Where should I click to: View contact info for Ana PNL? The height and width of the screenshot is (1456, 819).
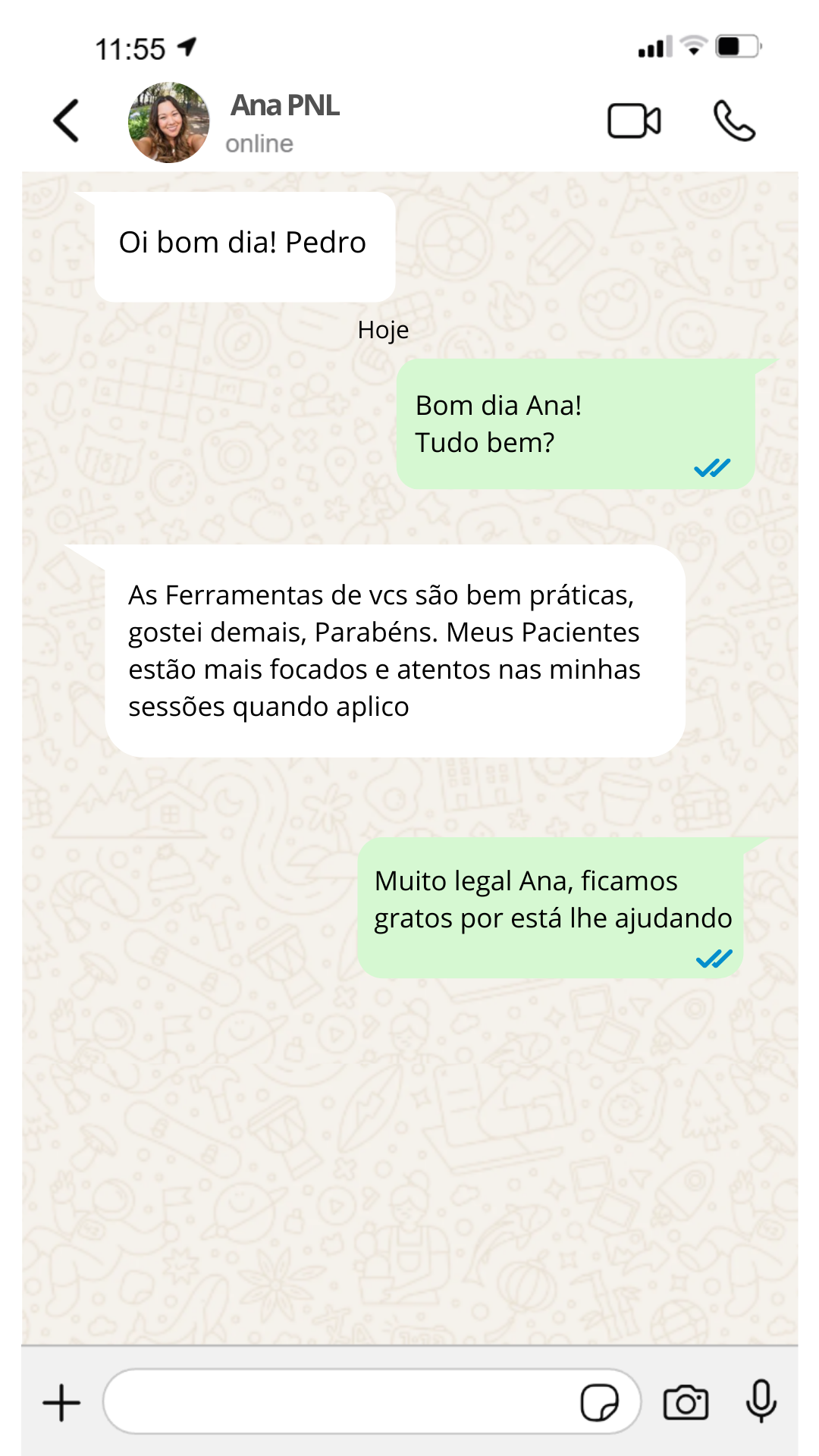(285, 121)
